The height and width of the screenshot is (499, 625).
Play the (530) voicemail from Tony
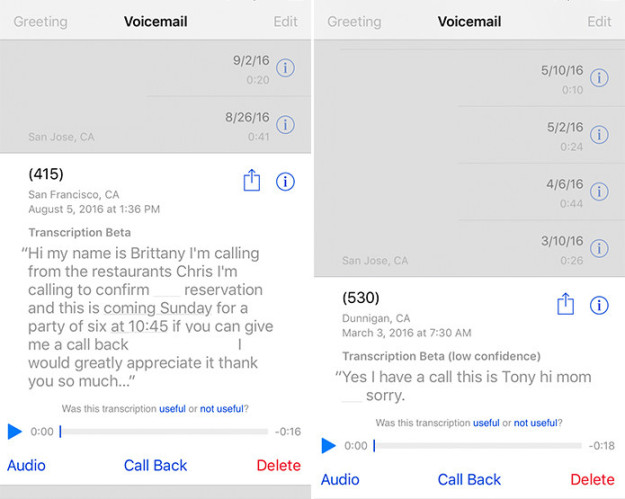[328, 446]
